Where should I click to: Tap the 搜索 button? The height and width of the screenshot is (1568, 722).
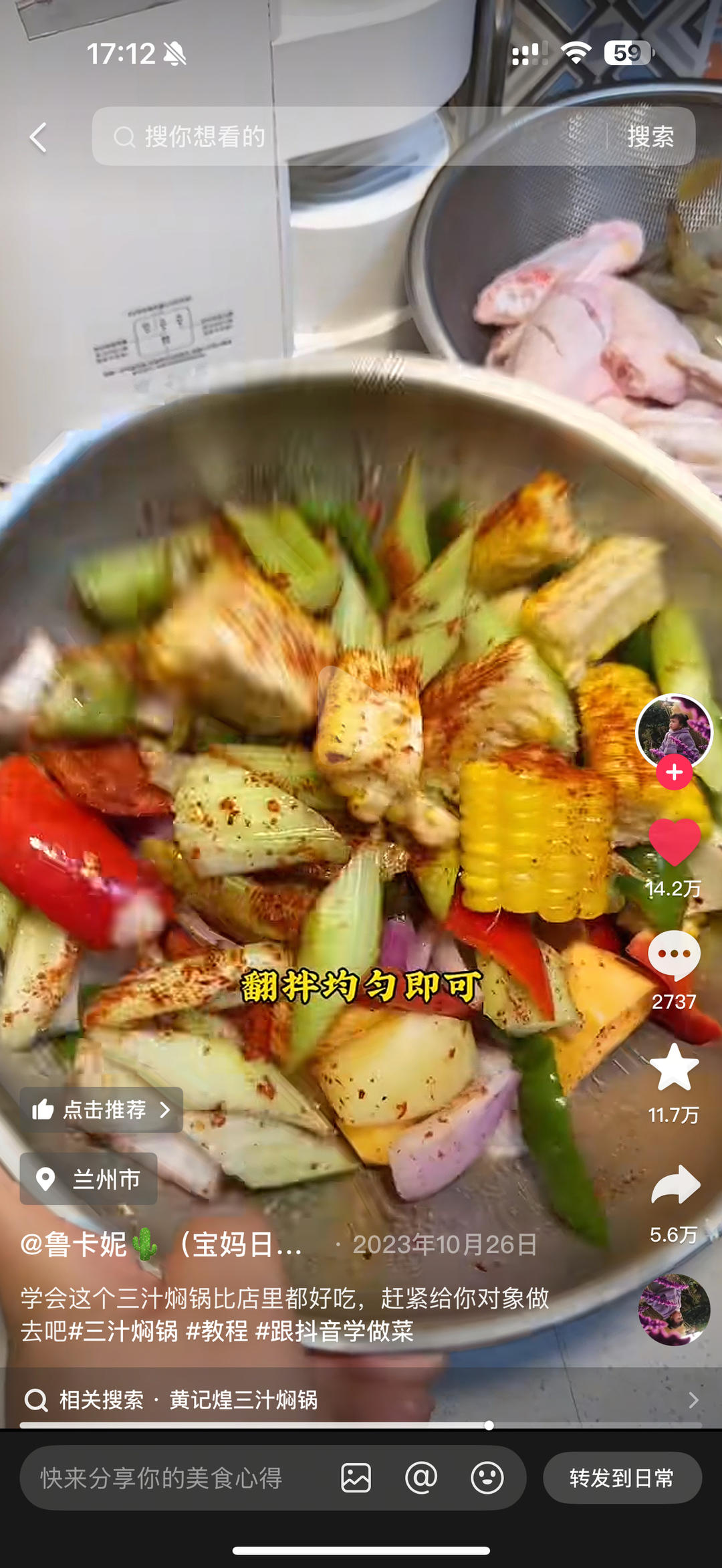click(x=650, y=136)
